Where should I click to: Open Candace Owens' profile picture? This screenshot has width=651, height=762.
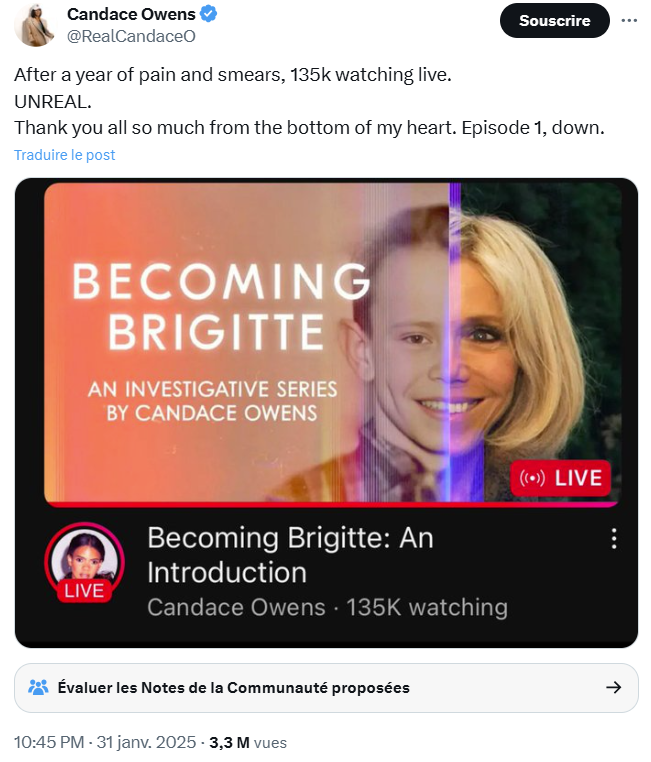(x=35, y=24)
